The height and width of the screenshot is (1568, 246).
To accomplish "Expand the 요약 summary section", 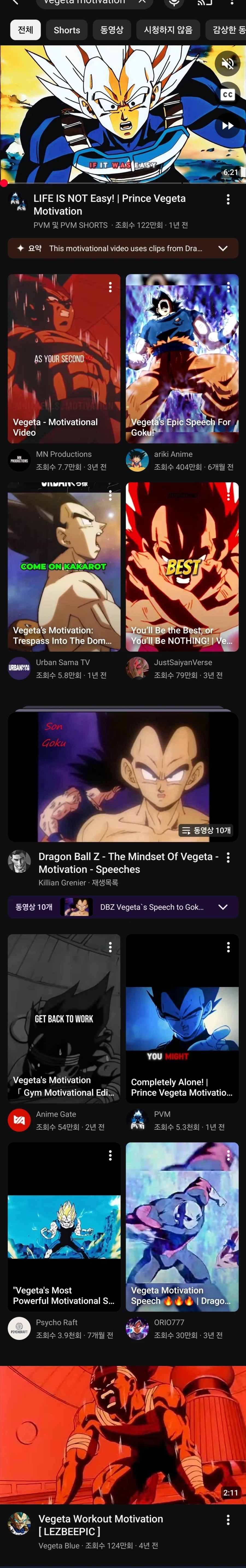I will (223, 248).
